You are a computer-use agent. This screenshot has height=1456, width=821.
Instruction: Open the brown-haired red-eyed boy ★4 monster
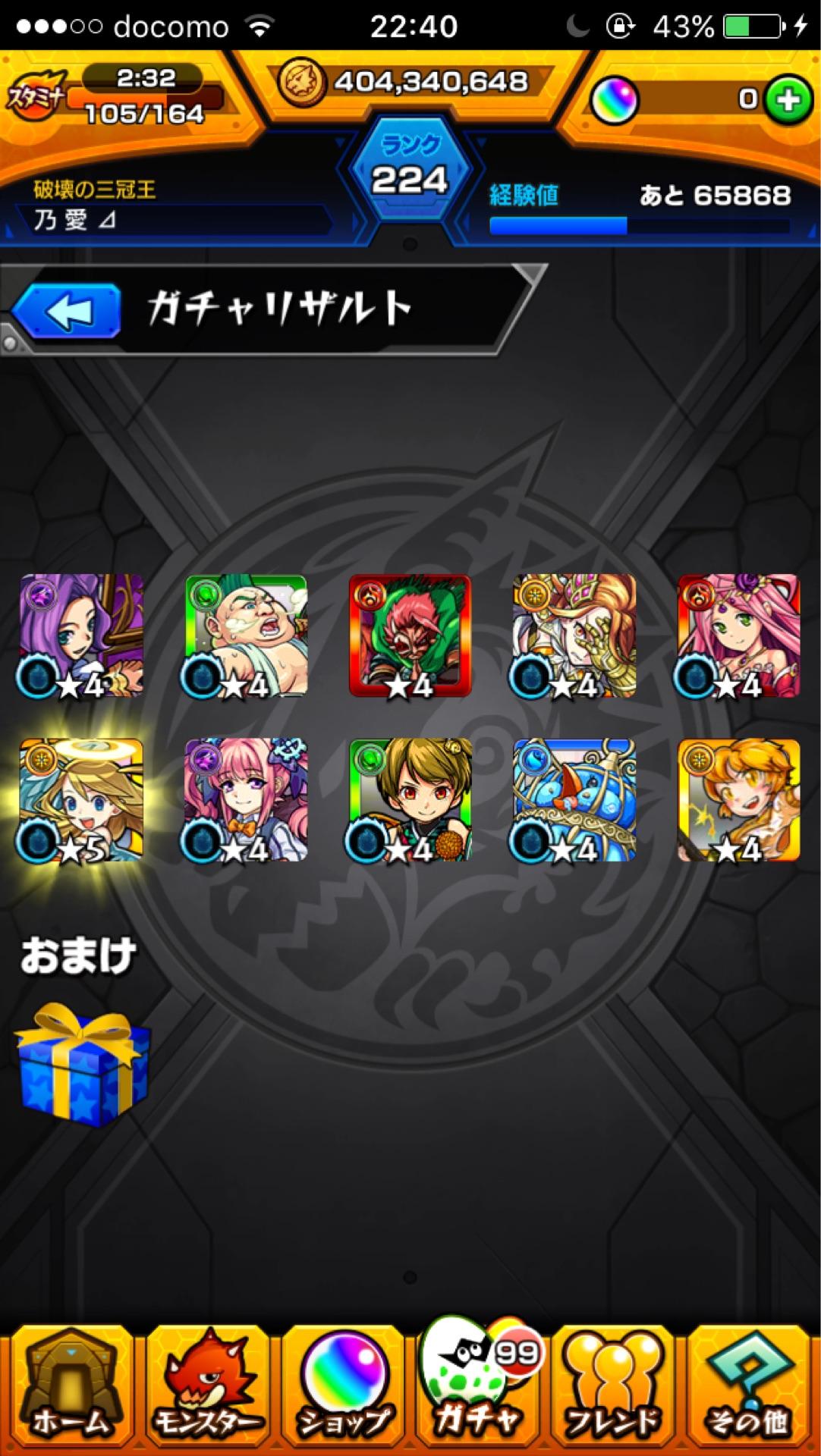coord(410,800)
